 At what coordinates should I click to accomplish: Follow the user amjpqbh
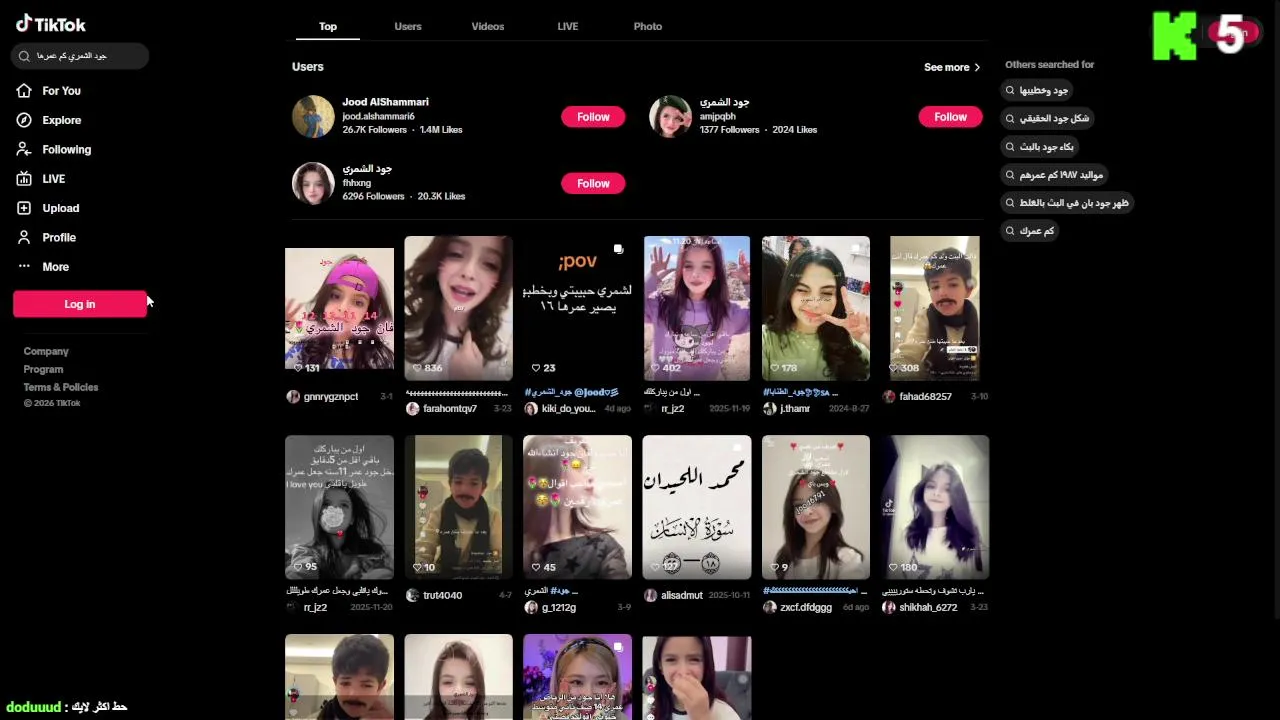(x=950, y=117)
